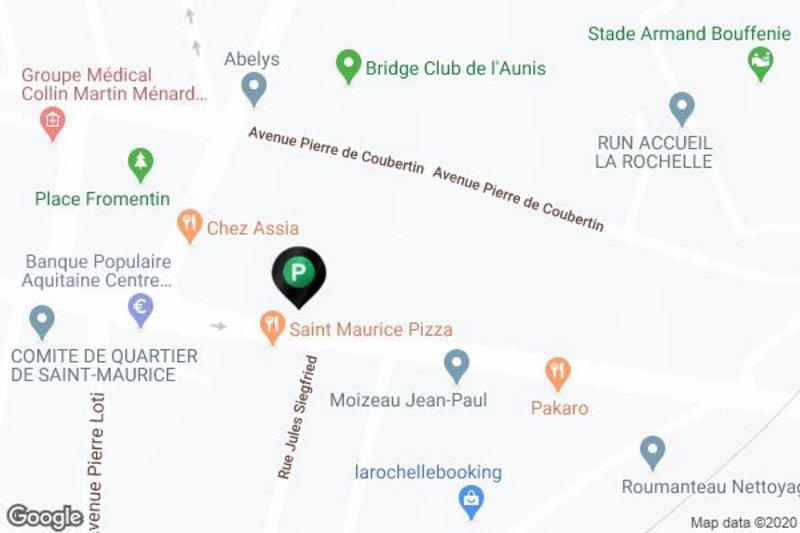Screen dimensions: 800x533
Task: Open the Moizeau Jean-Paul location pin
Action: point(456,364)
